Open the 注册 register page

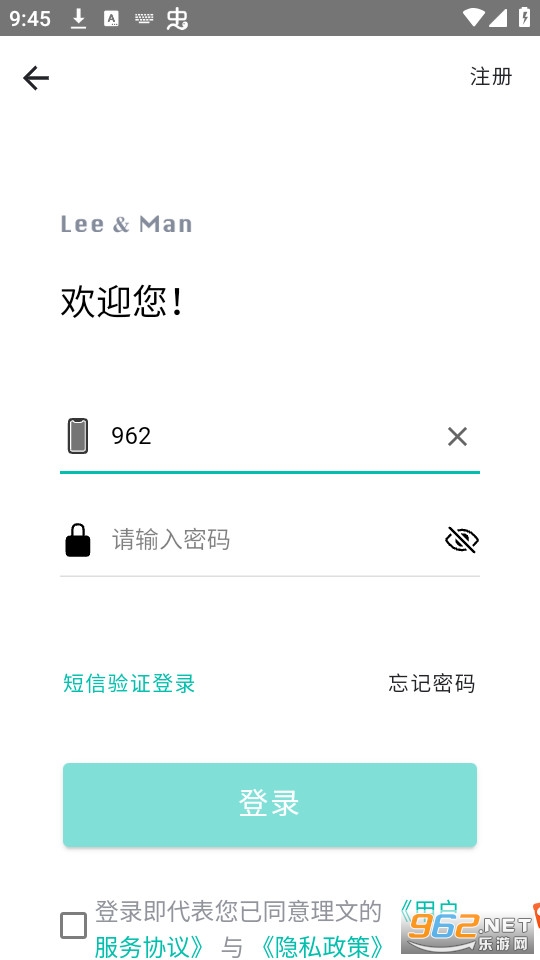(x=490, y=77)
